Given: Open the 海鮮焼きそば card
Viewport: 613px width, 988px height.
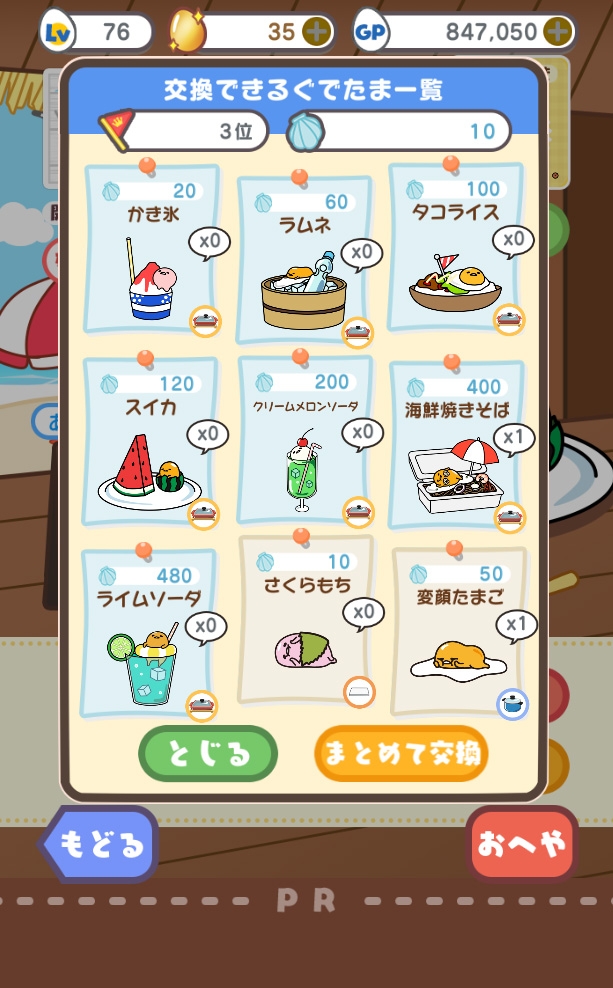Looking at the screenshot, I should (455, 443).
